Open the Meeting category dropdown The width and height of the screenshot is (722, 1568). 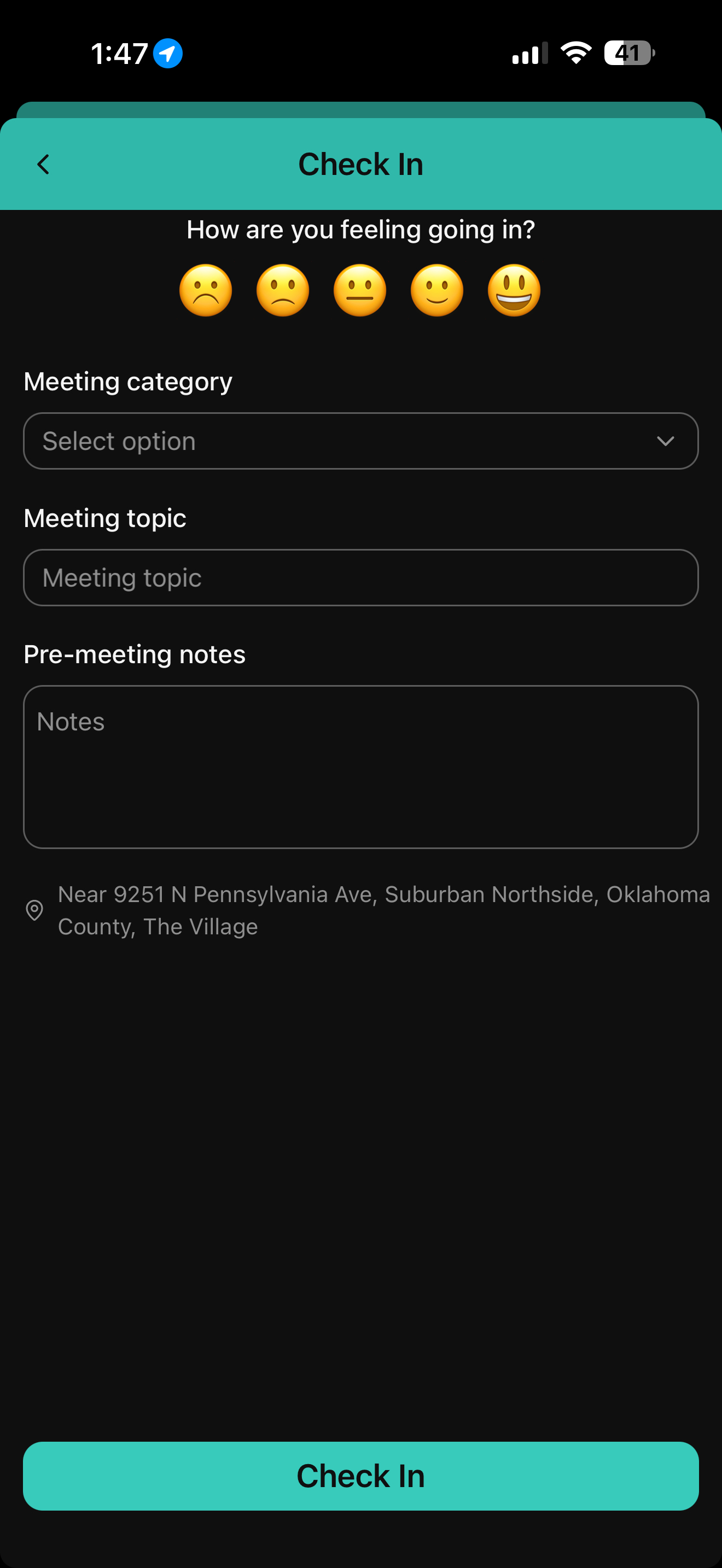pyautogui.click(x=361, y=441)
